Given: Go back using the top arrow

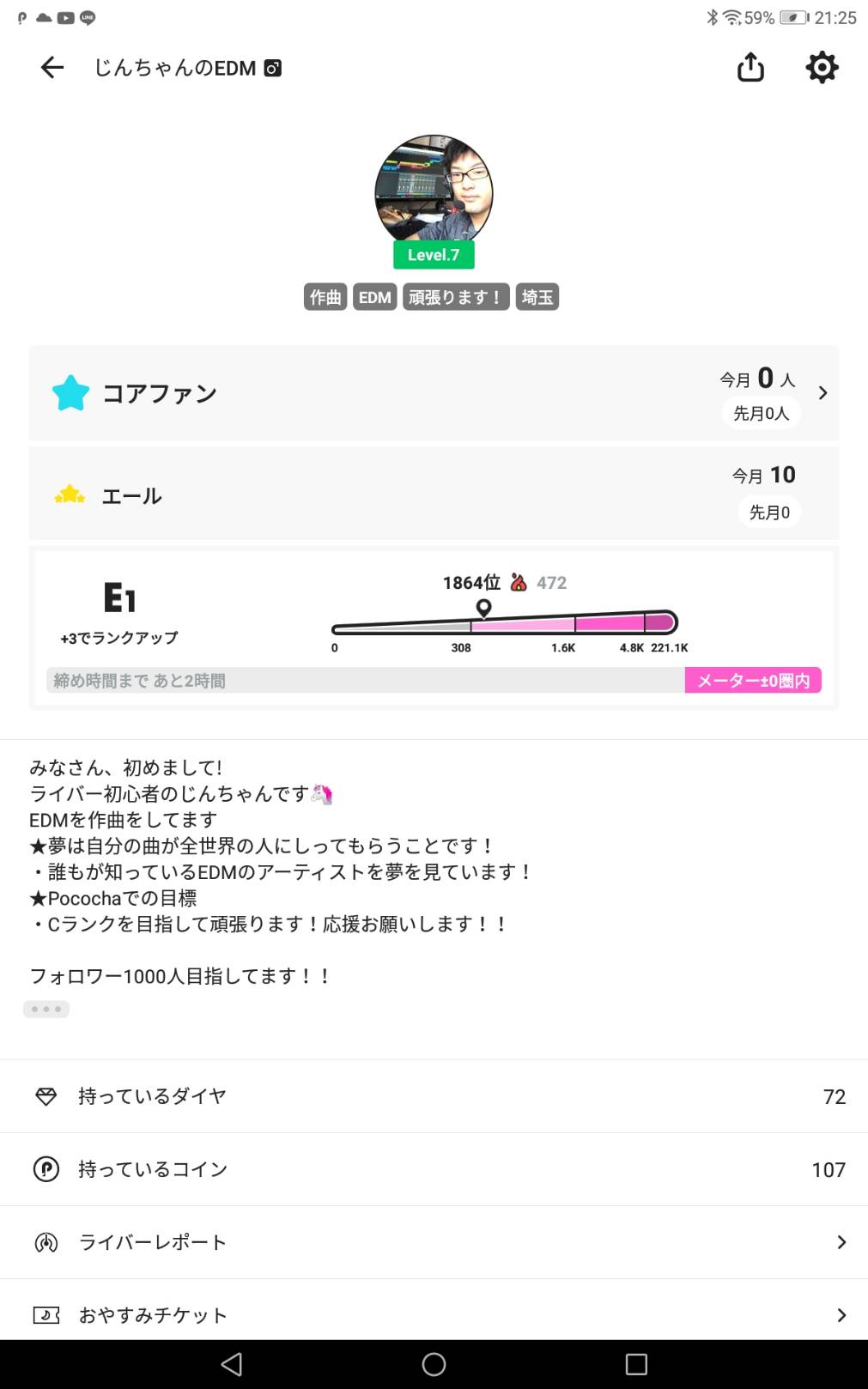Looking at the screenshot, I should pyautogui.click(x=52, y=68).
